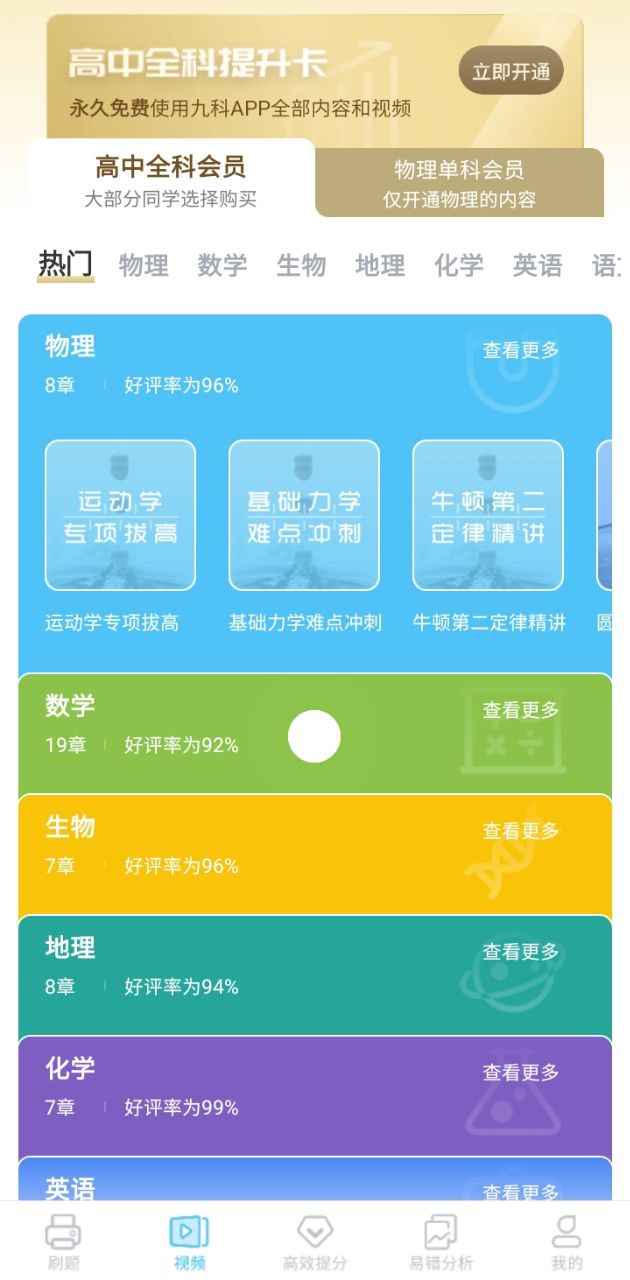Open the 地理 subject tab
The image size is (630, 1280).
point(380,265)
